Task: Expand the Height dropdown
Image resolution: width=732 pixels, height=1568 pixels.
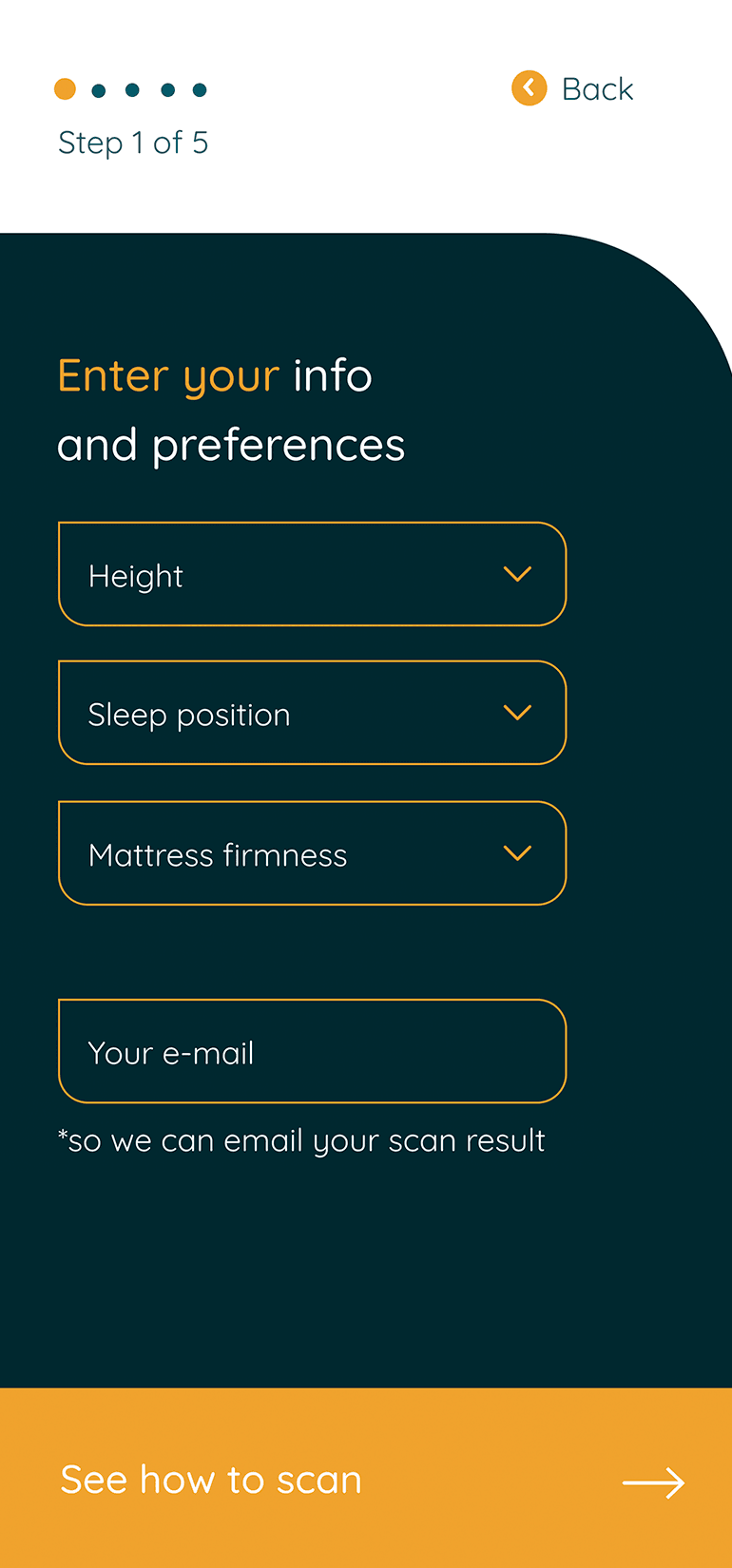Action: (x=312, y=574)
